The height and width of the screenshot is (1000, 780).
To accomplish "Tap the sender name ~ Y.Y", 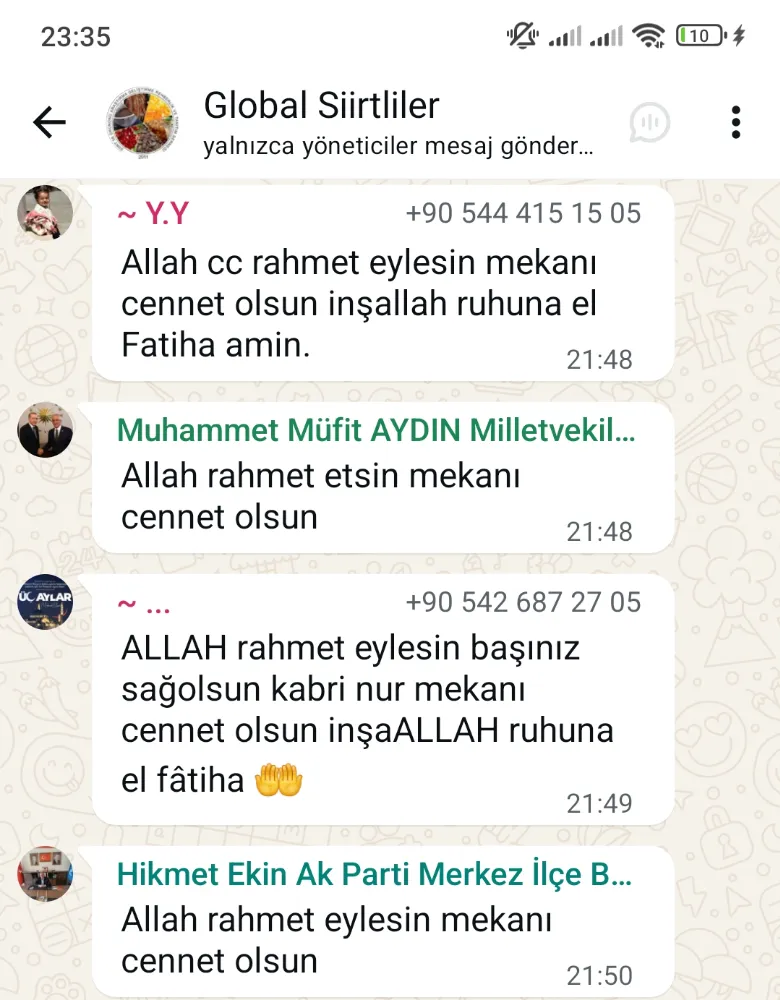I will (153, 213).
